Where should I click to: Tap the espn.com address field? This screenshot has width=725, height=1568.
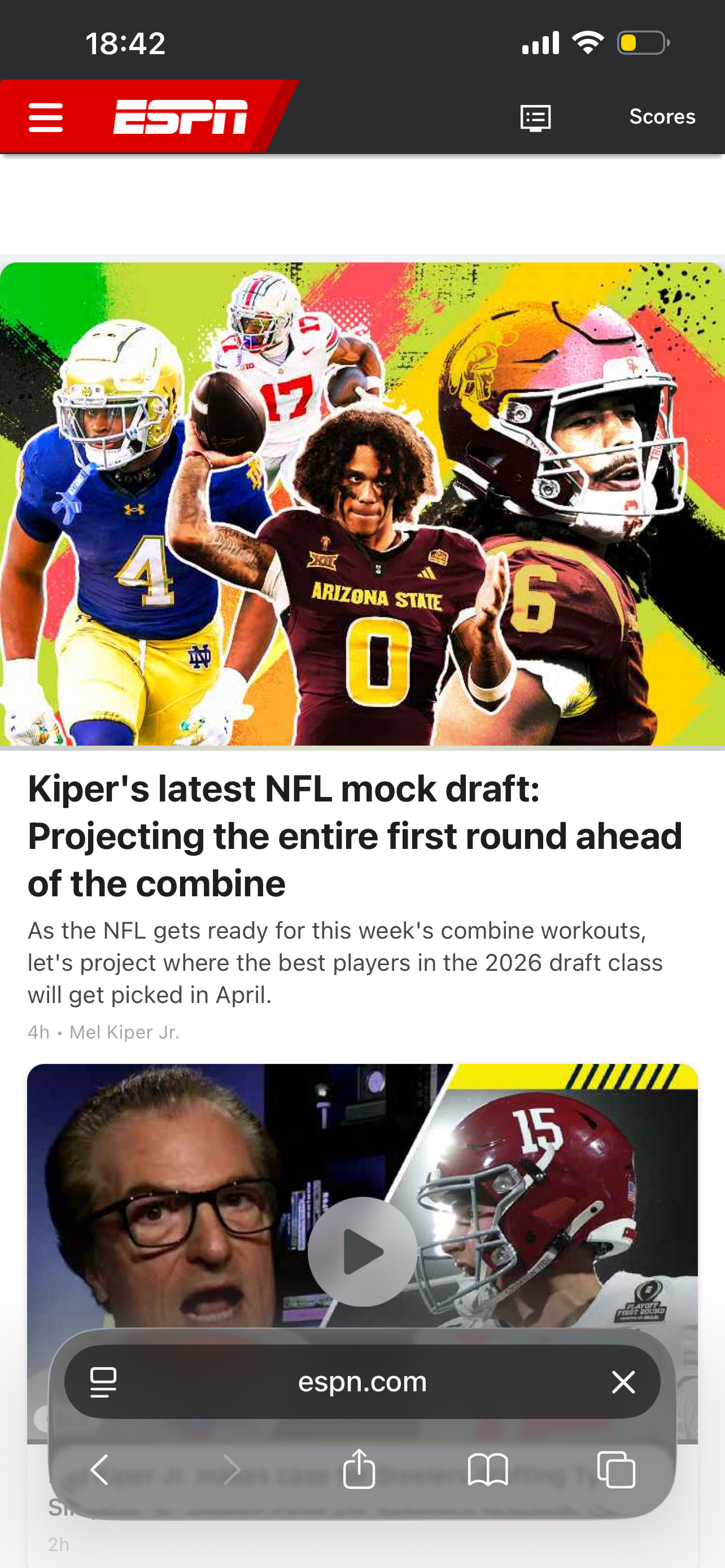tap(362, 1382)
